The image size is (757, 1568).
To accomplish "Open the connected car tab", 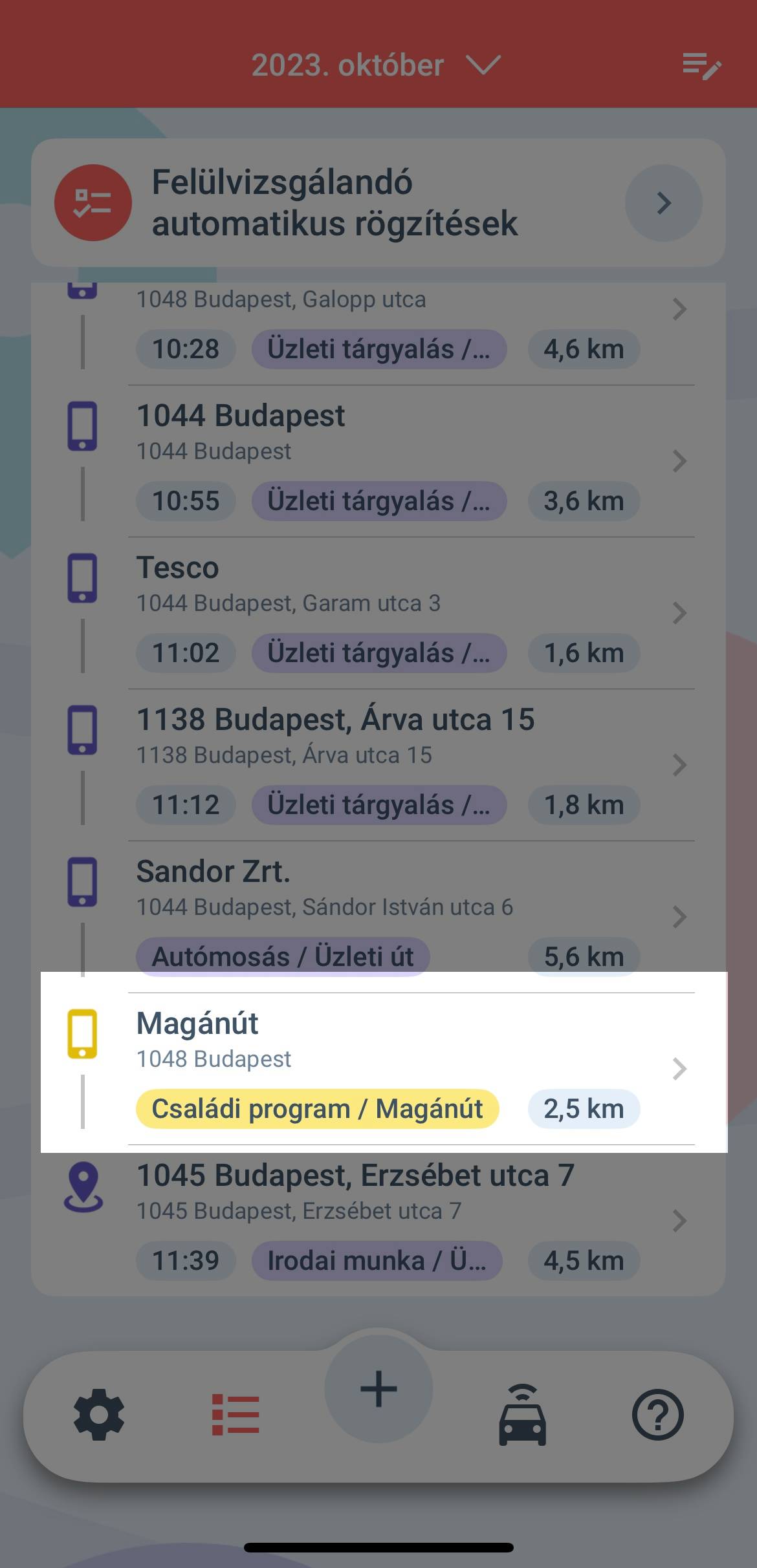I will [x=523, y=1414].
